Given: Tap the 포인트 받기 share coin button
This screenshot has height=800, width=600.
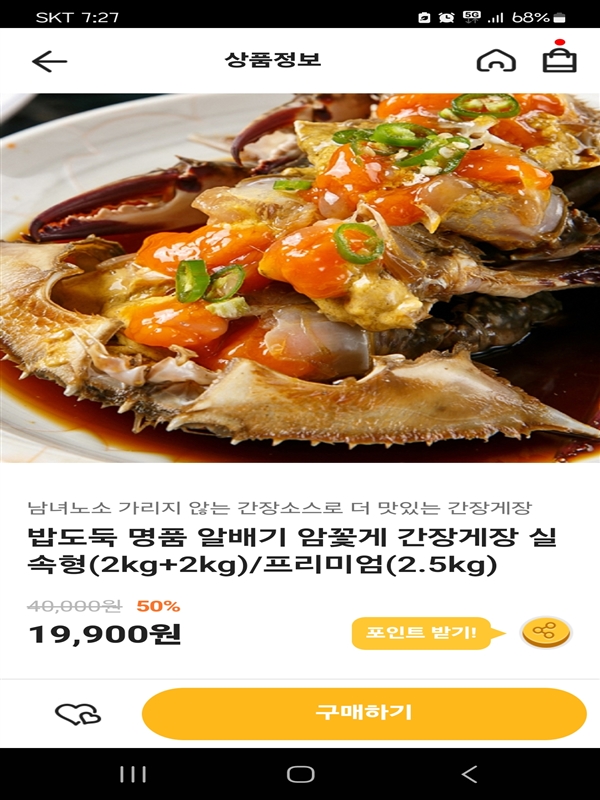Looking at the screenshot, I should 545,632.
